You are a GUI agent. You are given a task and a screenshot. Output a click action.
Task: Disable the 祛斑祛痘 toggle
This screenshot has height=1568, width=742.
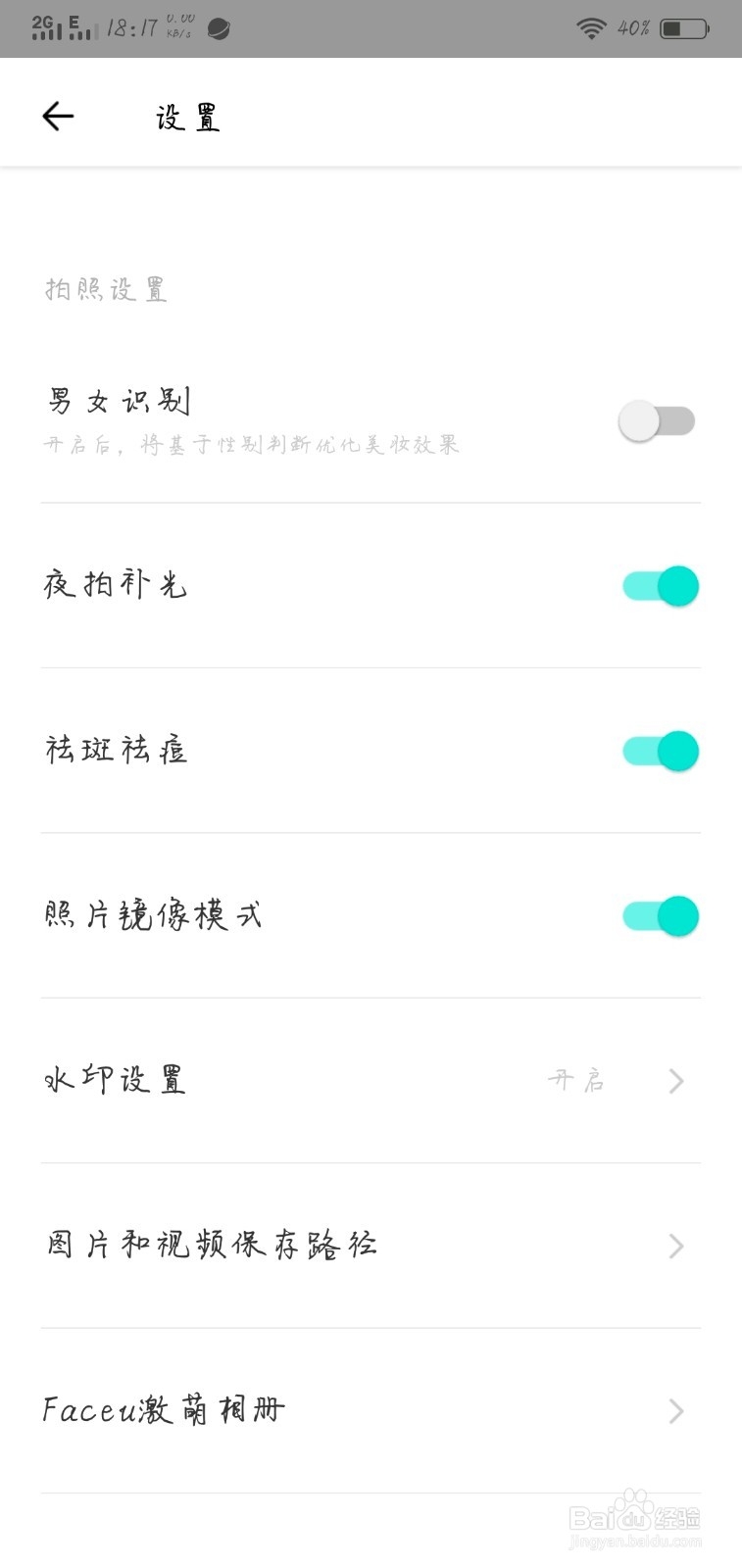tap(661, 752)
